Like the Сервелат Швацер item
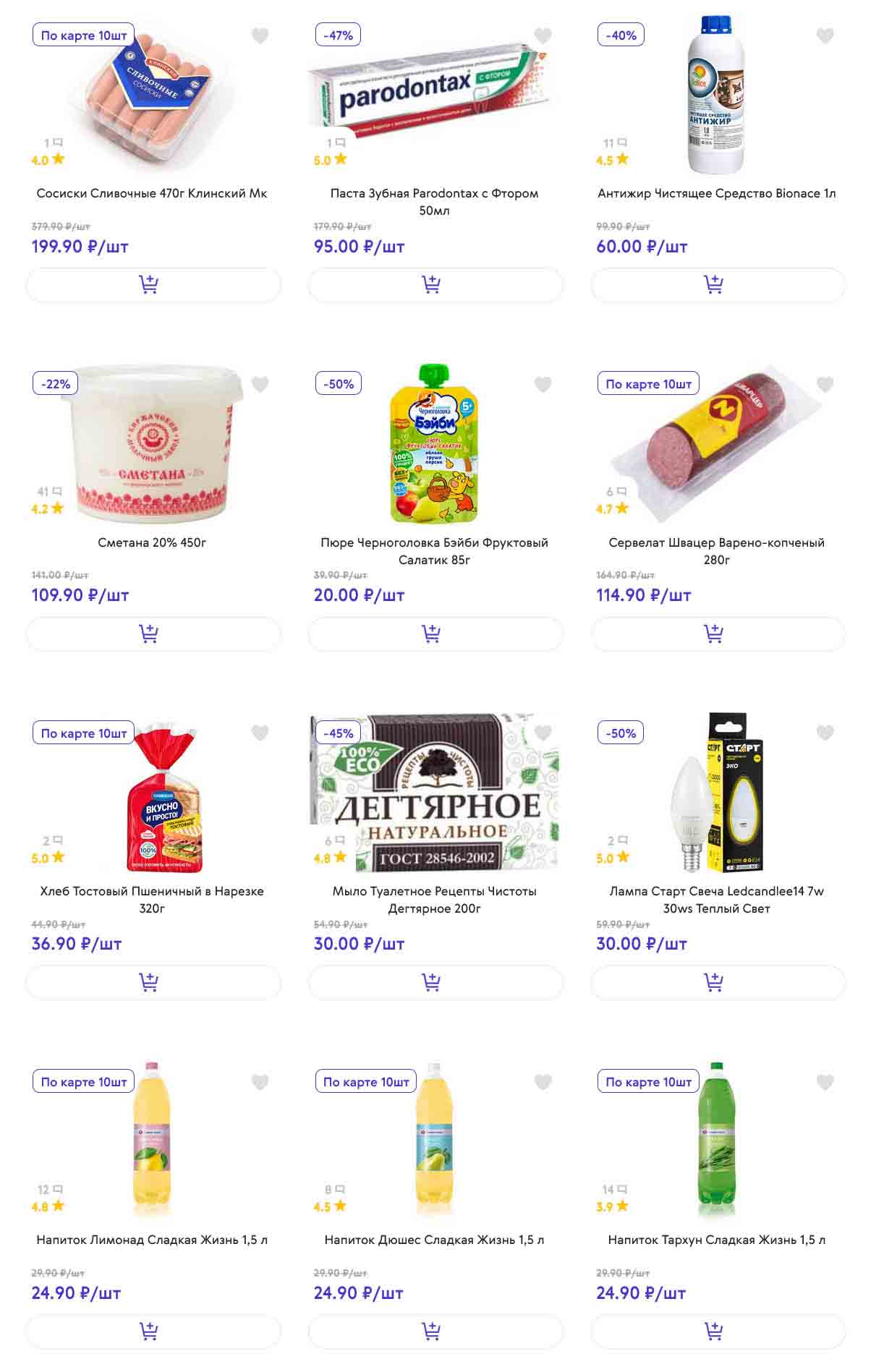 [825, 385]
